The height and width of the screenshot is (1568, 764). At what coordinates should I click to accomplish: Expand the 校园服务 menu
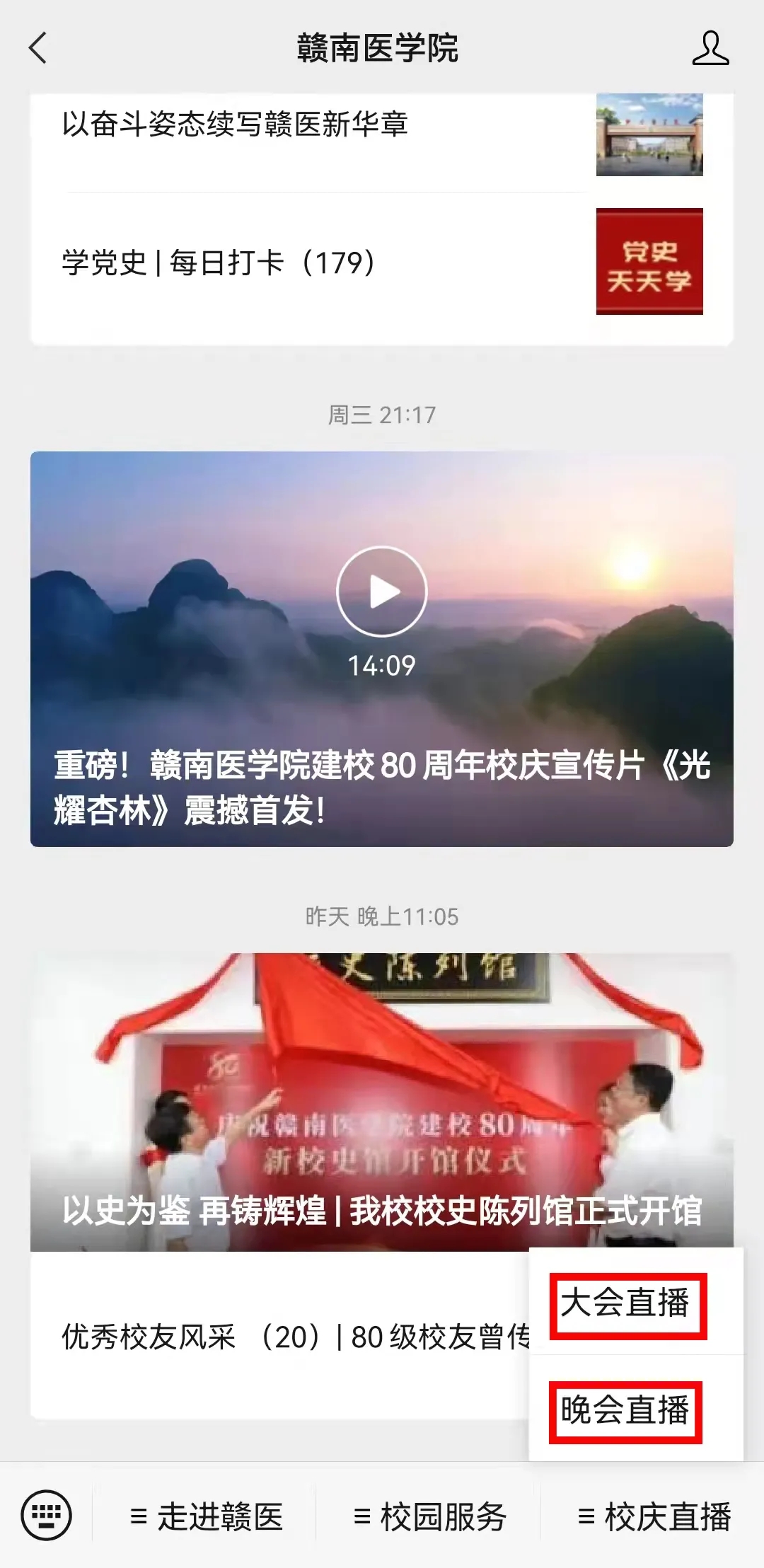coord(429,1516)
